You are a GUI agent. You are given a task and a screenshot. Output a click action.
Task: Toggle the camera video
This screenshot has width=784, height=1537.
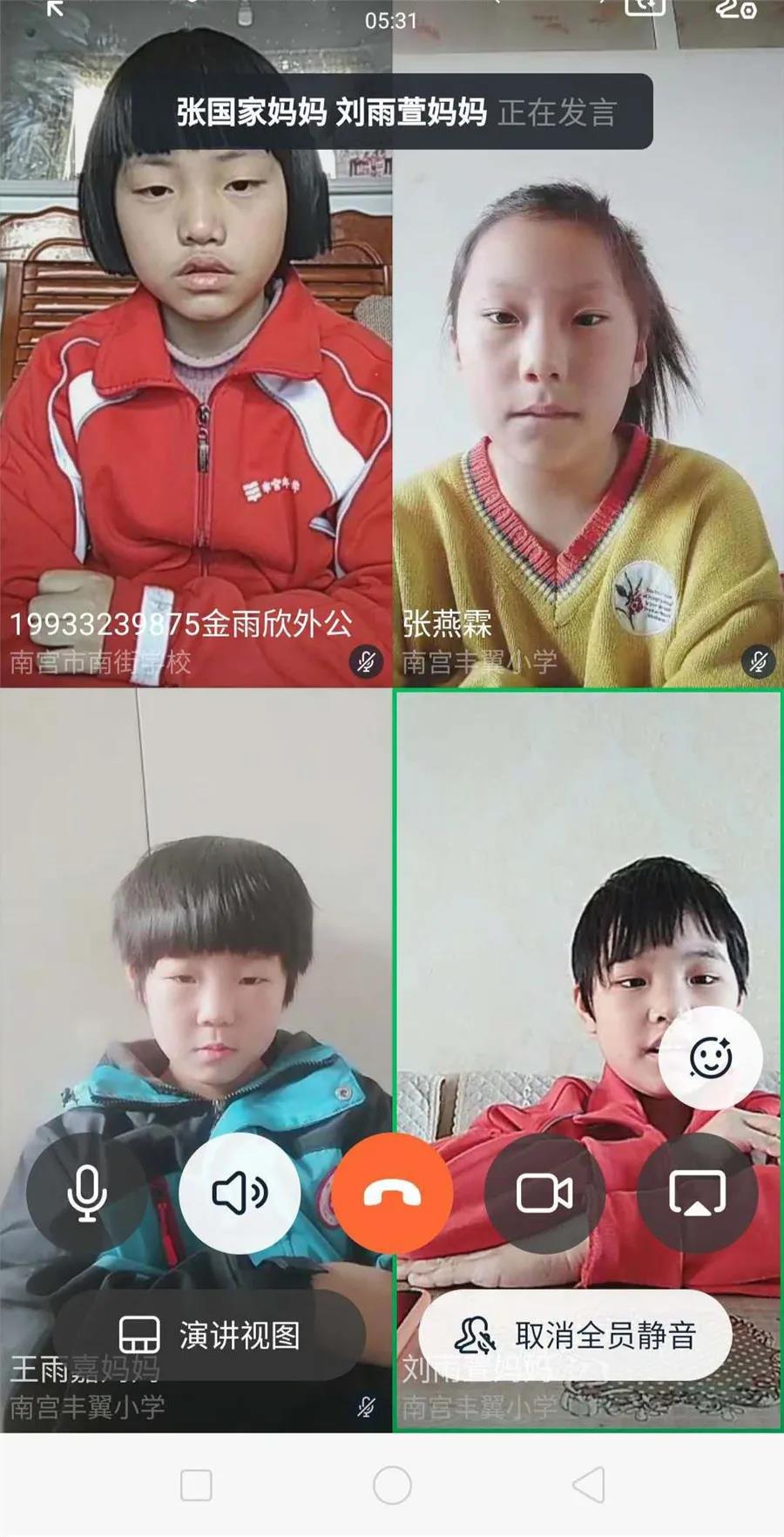pos(544,1193)
